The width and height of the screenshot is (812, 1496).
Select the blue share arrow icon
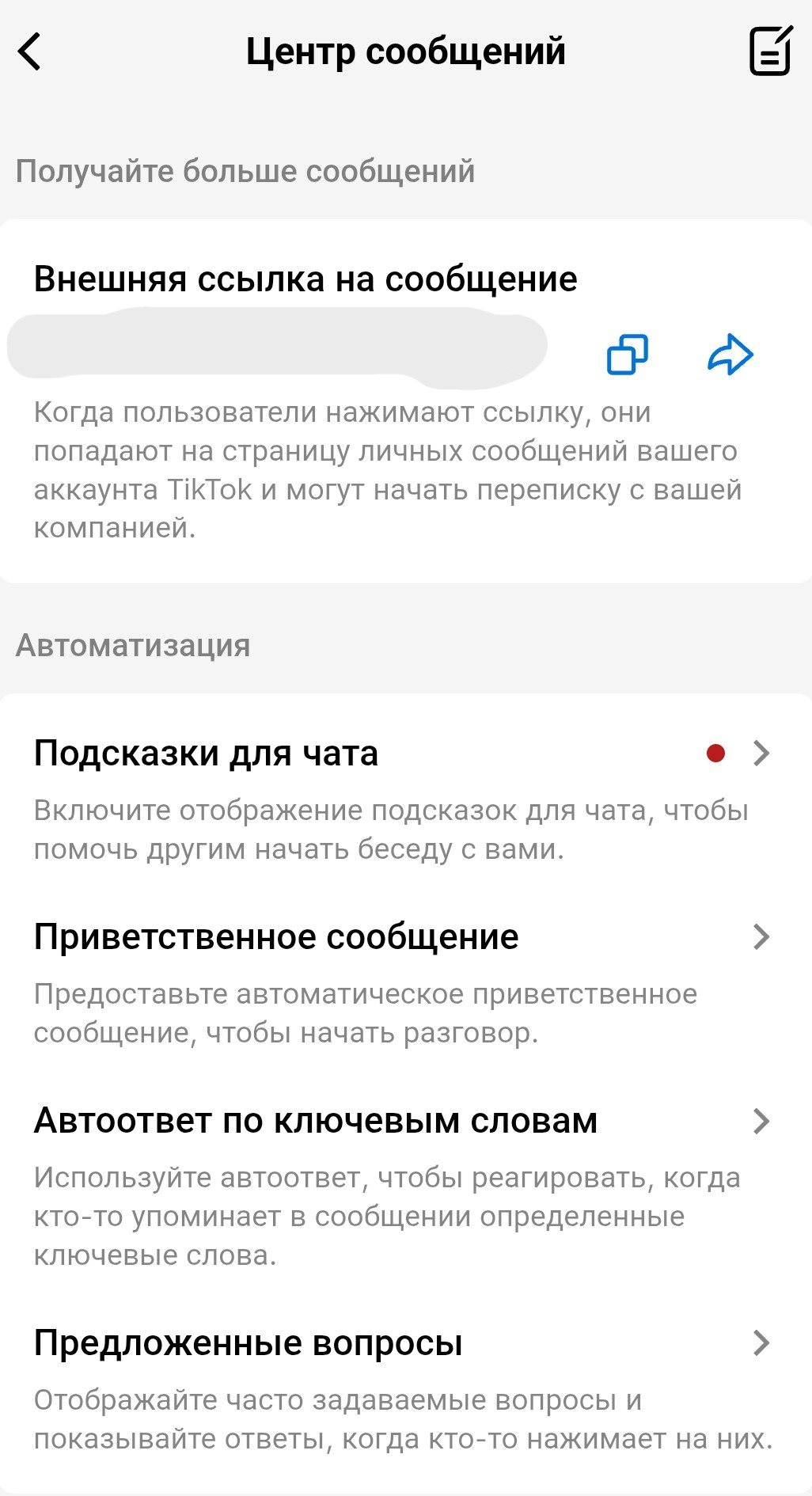[x=730, y=355]
